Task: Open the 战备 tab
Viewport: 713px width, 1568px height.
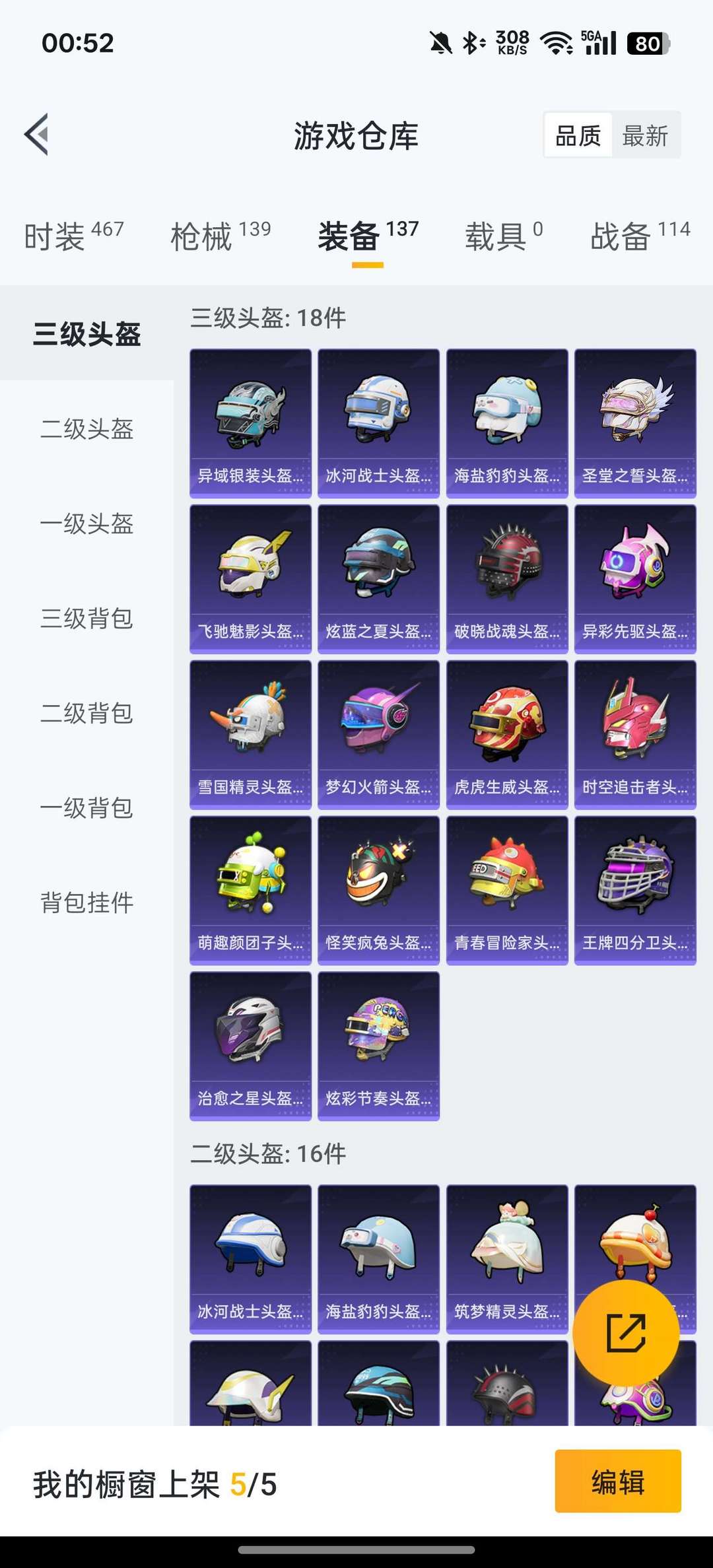Action: 640,236
